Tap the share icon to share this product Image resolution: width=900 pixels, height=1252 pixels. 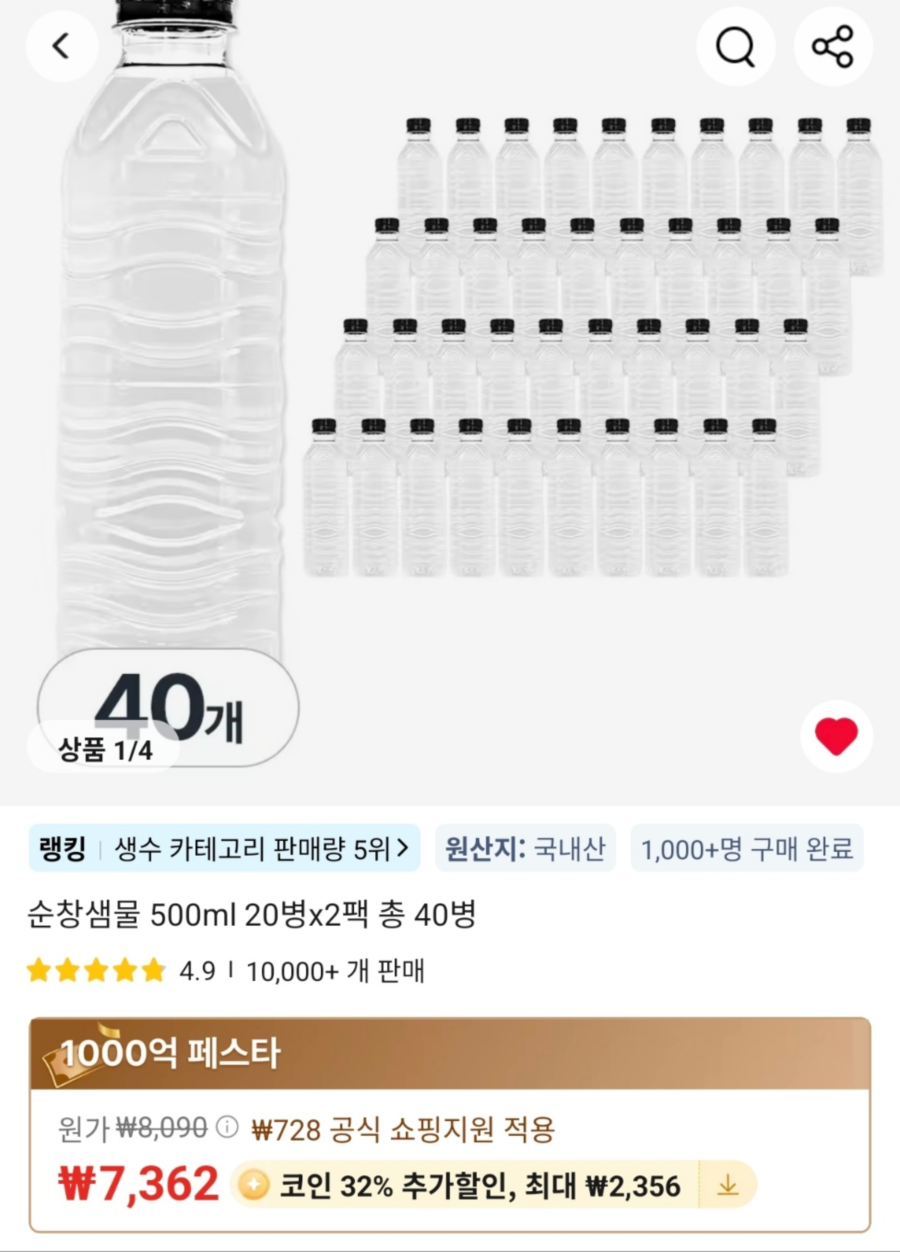tap(833, 46)
